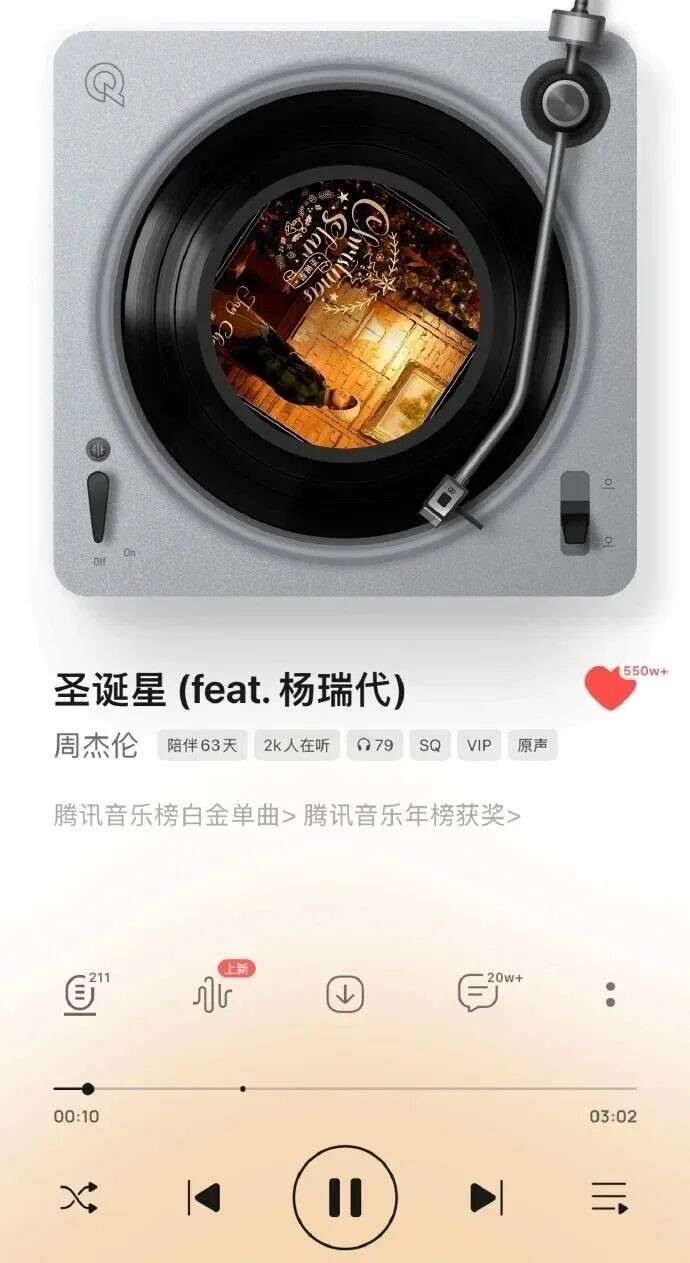Open the three-dot more options menu
Viewport: 690px width, 1263px height.
click(x=610, y=994)
